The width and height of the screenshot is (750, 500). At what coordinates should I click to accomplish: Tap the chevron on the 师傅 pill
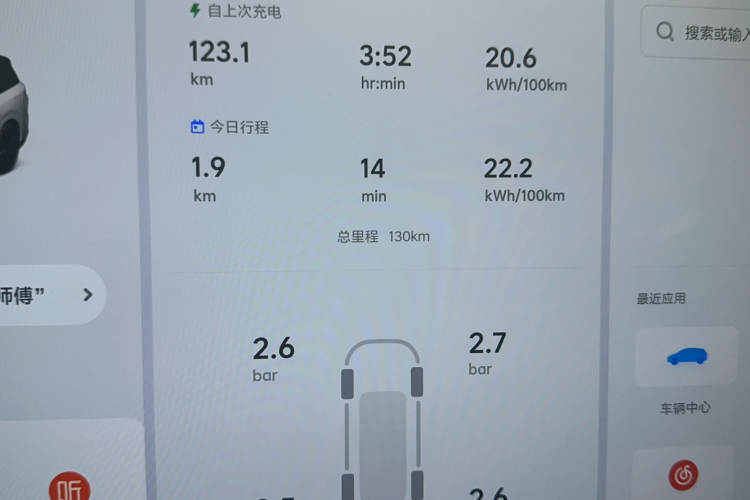(88, 294)
